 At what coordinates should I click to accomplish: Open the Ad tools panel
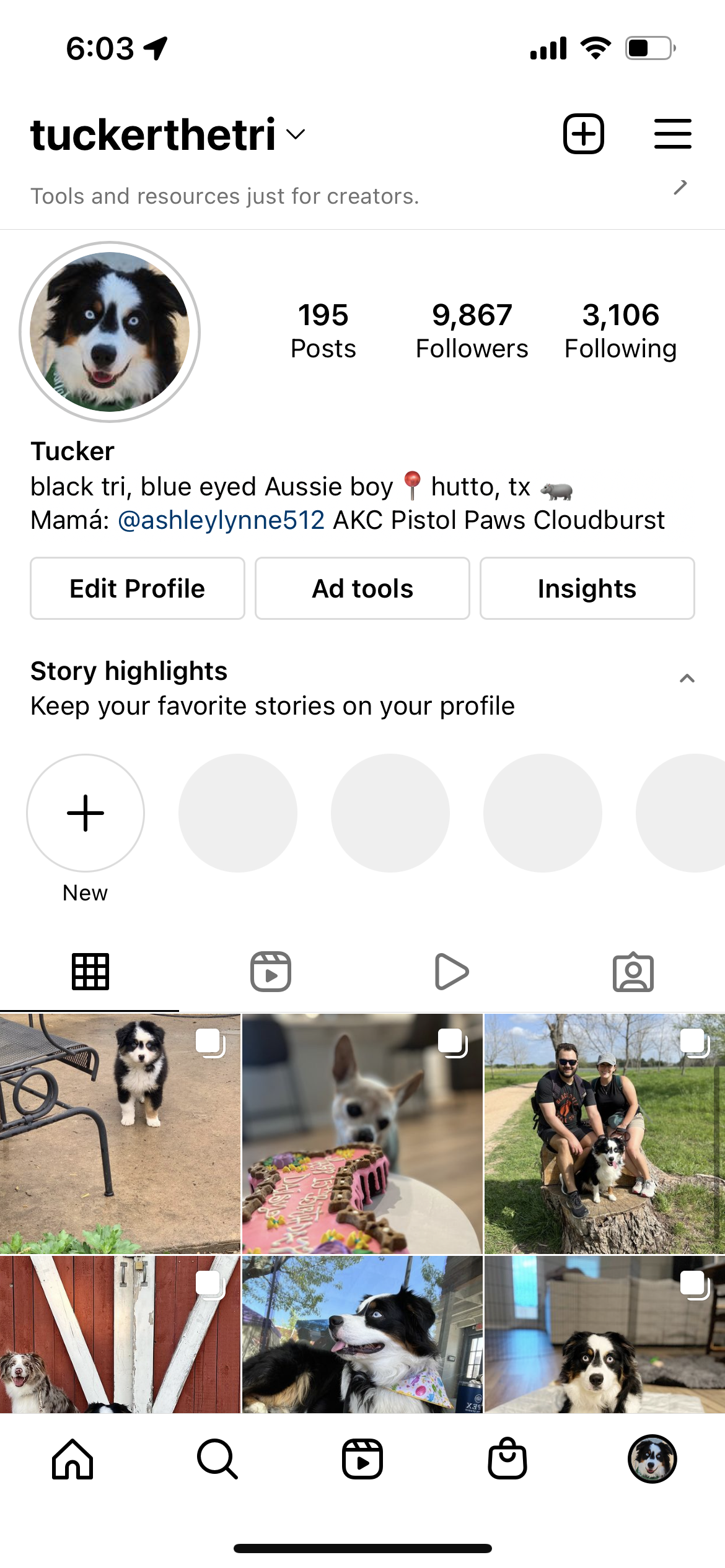tap(362, 588)
